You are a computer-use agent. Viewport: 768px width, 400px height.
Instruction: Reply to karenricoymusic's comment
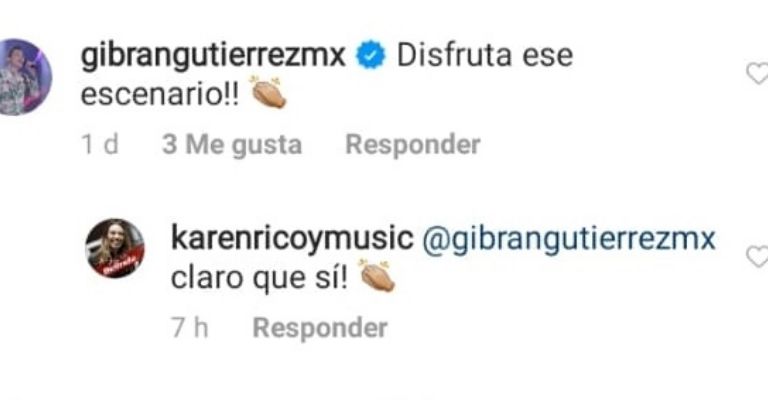(x=319, y=327)
